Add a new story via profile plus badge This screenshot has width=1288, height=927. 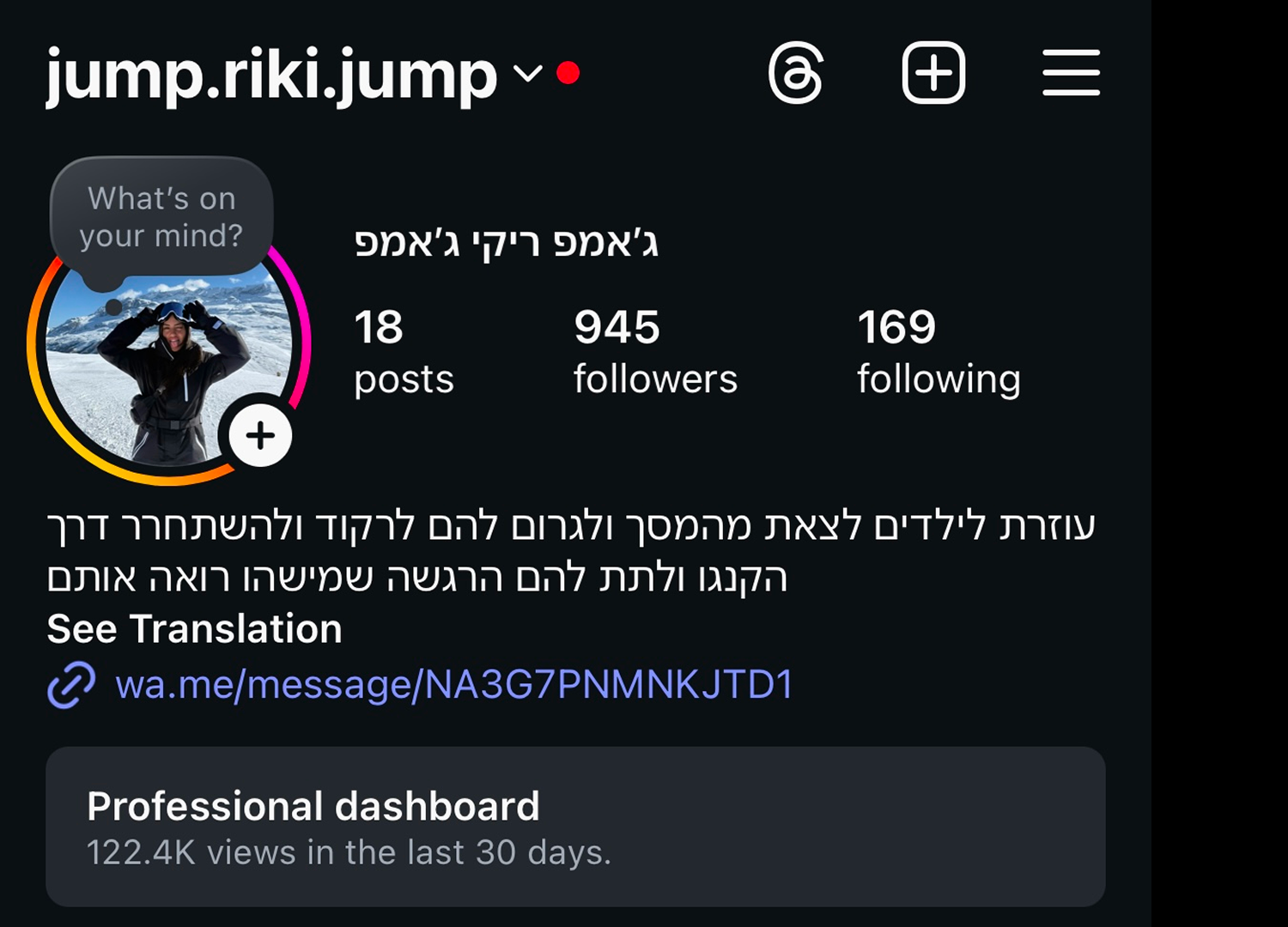tap(260, 436)
